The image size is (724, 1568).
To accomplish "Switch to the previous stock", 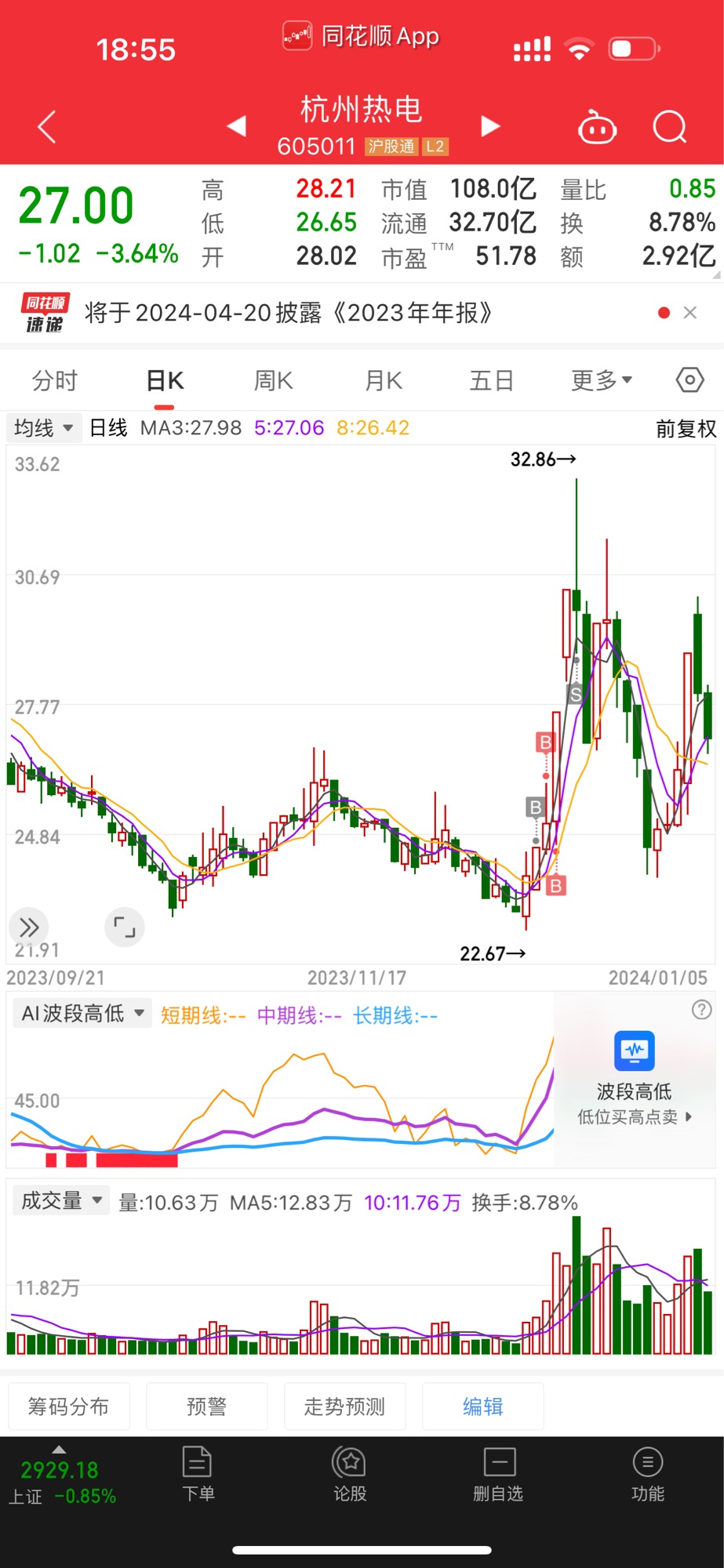I will [237, 126].
